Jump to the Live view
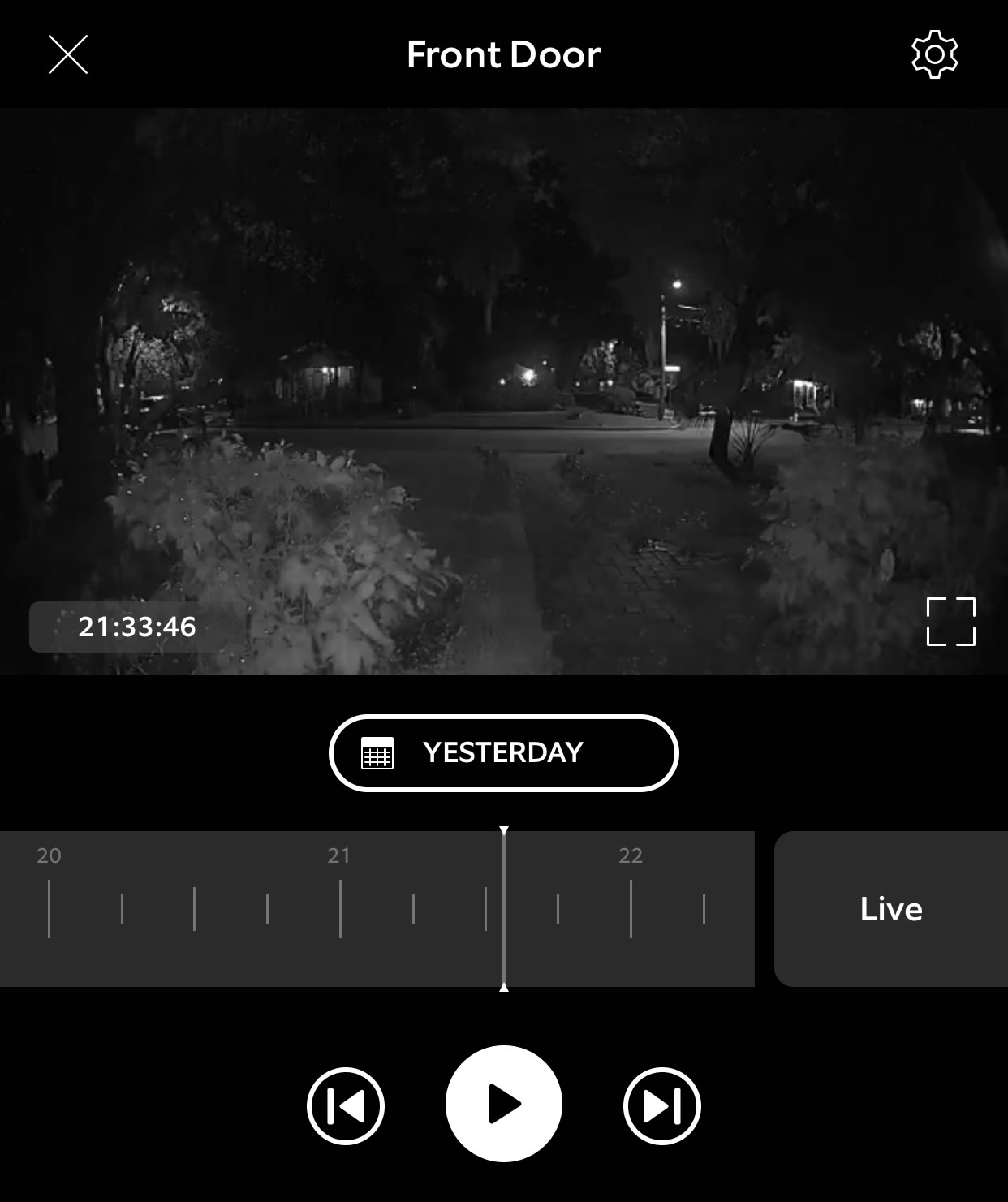The width and height of the screenshot is (1008, 1202). tap(890, 909)
